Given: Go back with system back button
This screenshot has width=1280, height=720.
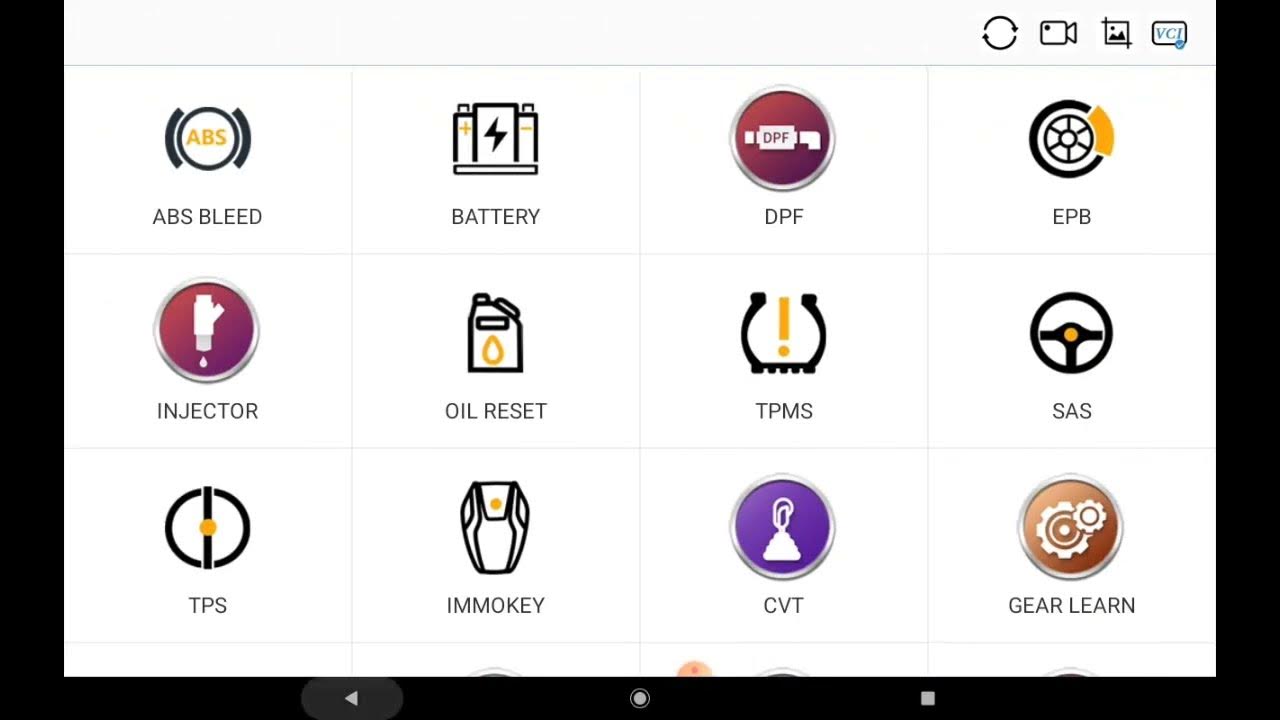Looking at the screenshot, I should 351,698.
